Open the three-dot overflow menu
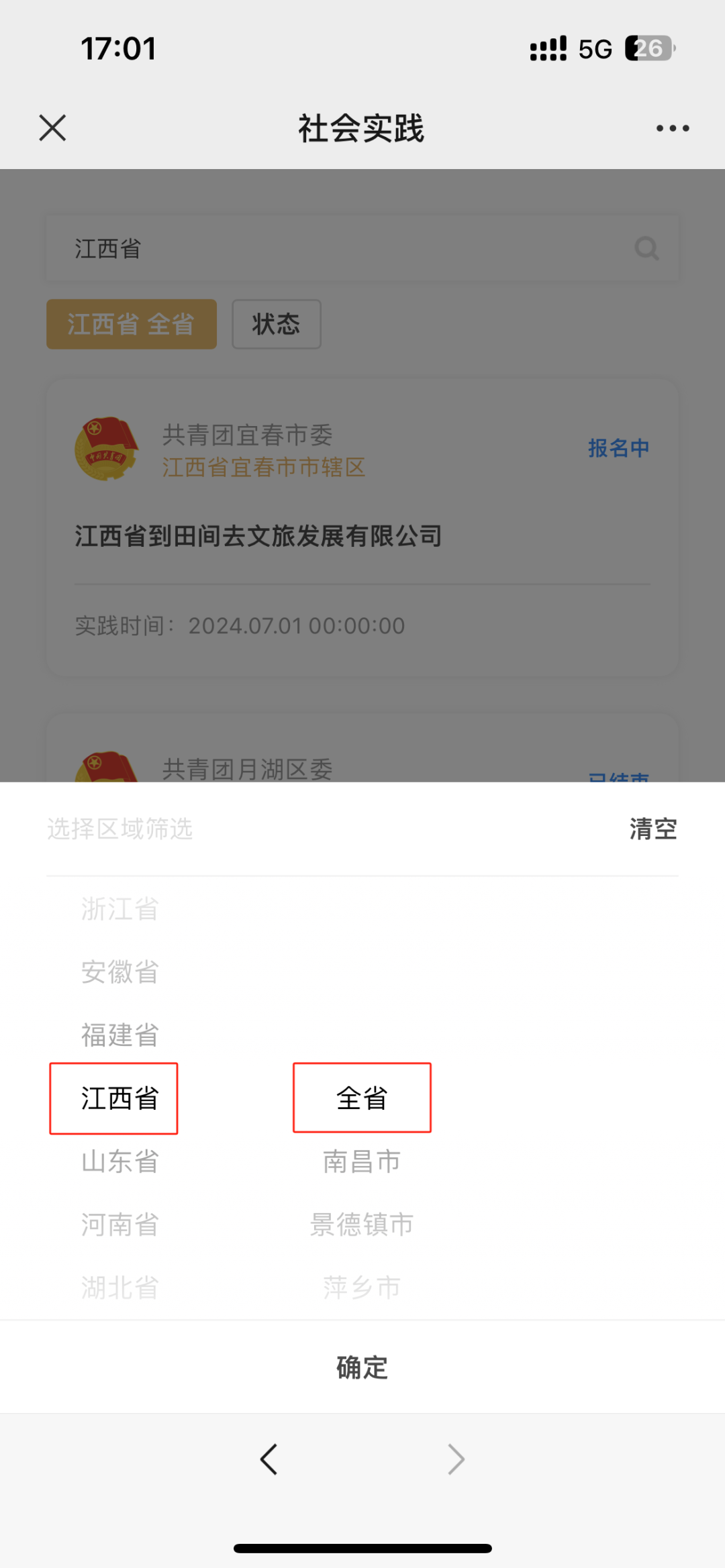 click(673, 127)
